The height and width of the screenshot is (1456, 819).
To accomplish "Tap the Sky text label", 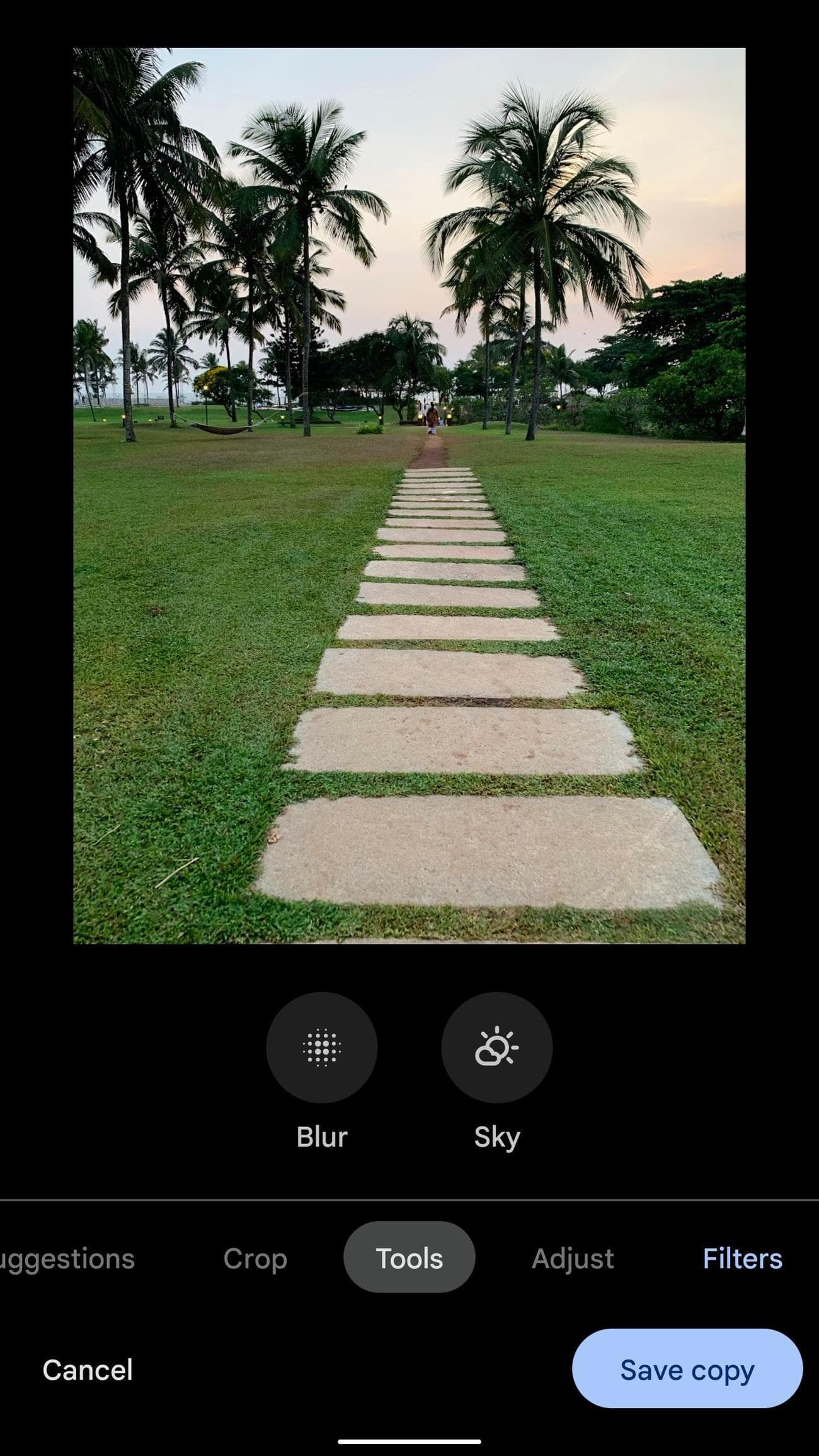I will pos(496,1136).
